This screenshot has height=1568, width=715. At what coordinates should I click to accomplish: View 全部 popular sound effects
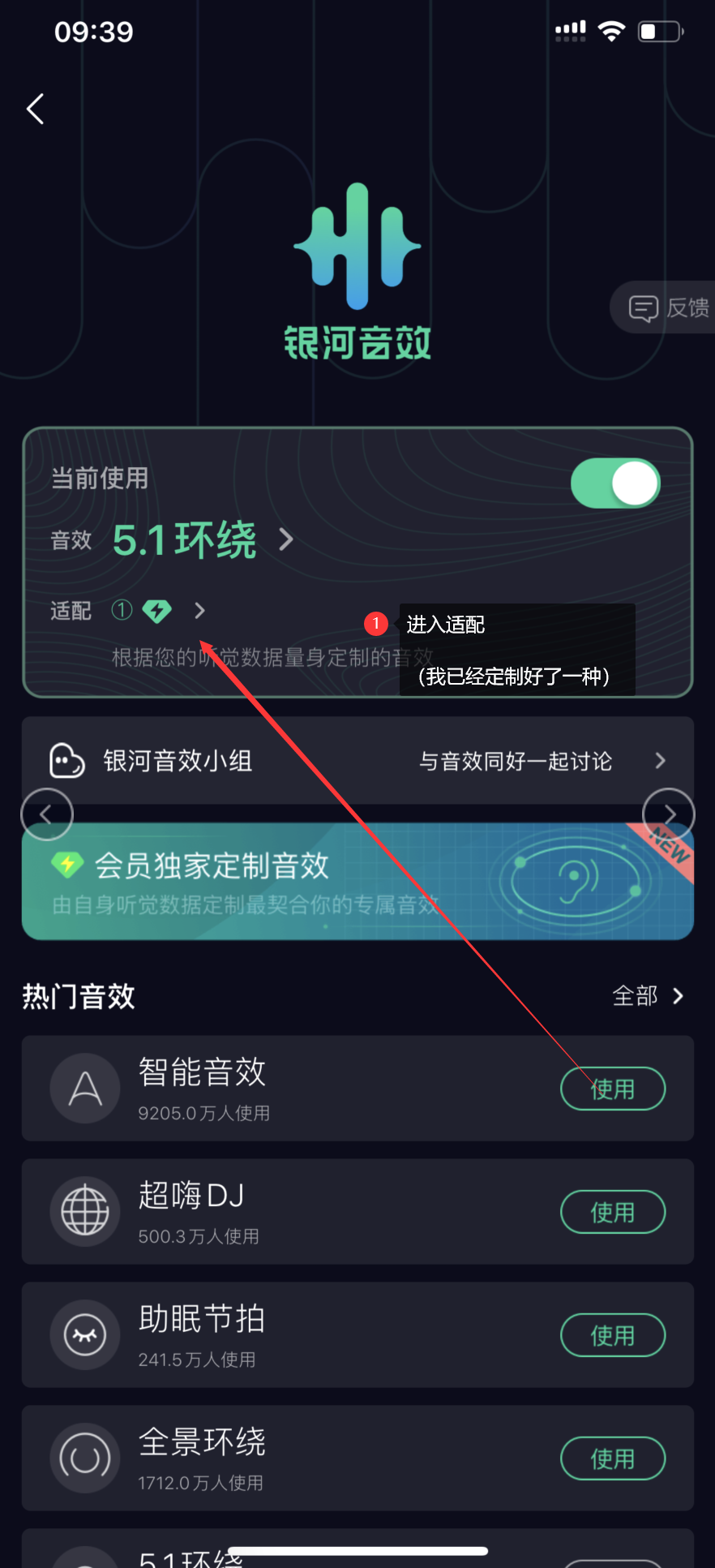[648, 995]
